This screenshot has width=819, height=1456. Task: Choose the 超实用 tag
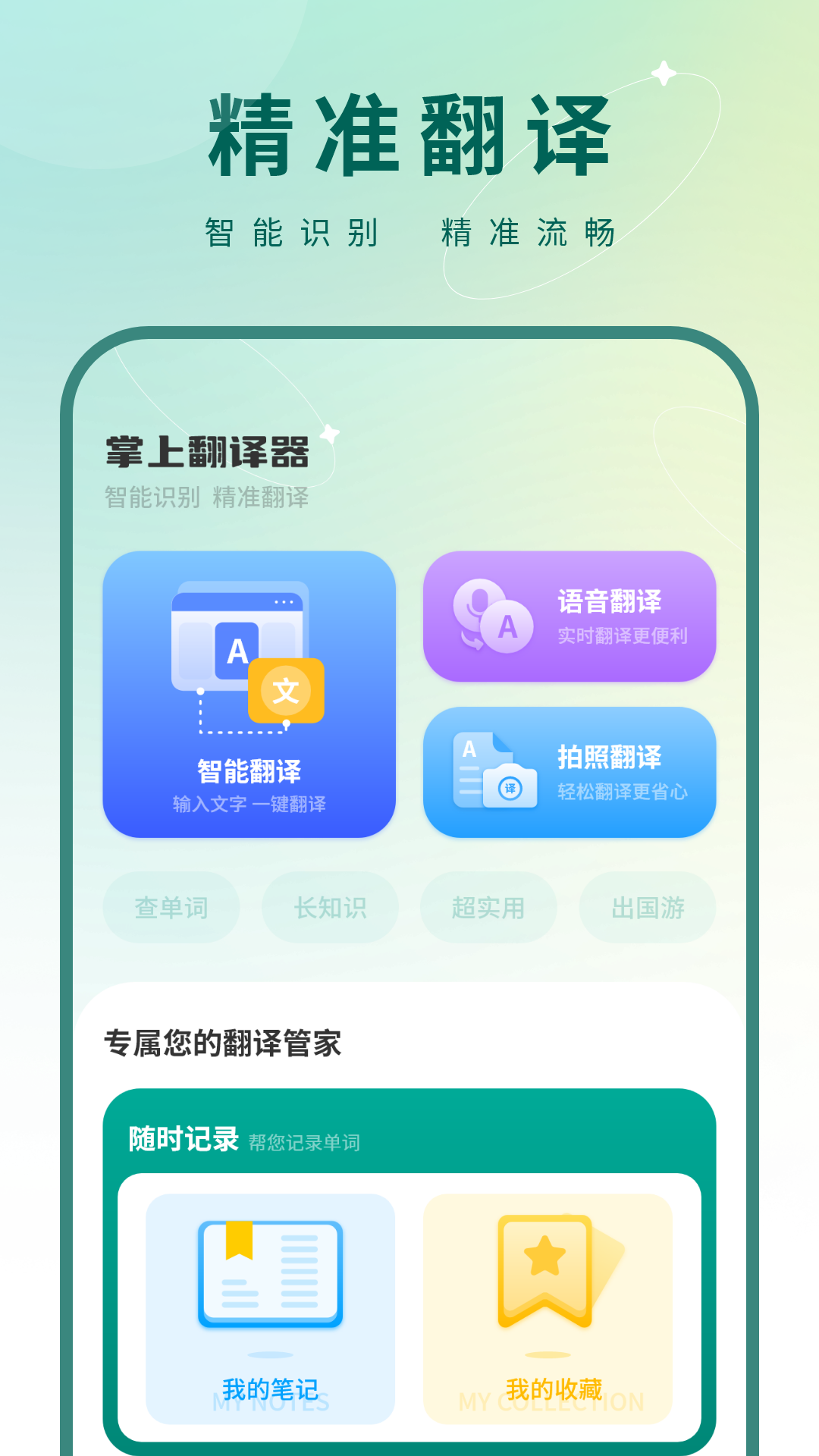pyautogui.click(x=488, y=907)
